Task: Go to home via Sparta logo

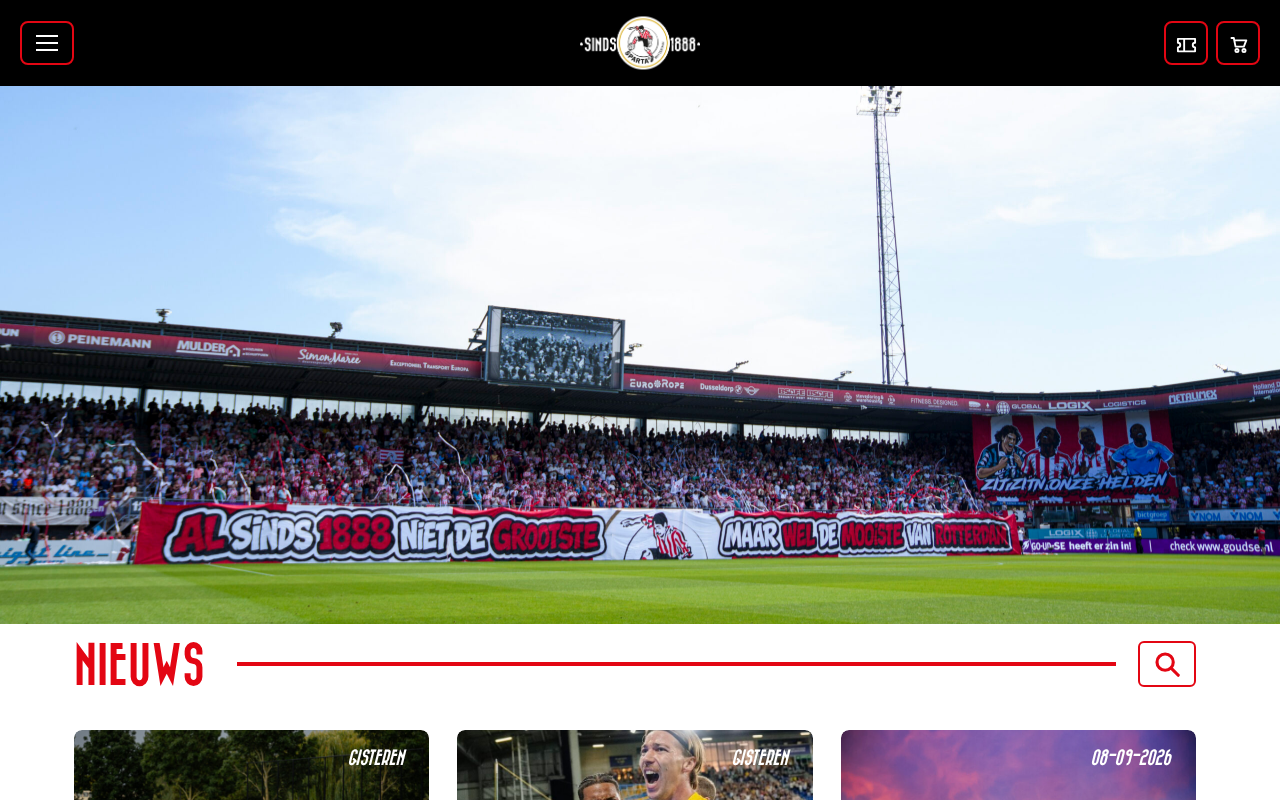Action: click(640, 43)
